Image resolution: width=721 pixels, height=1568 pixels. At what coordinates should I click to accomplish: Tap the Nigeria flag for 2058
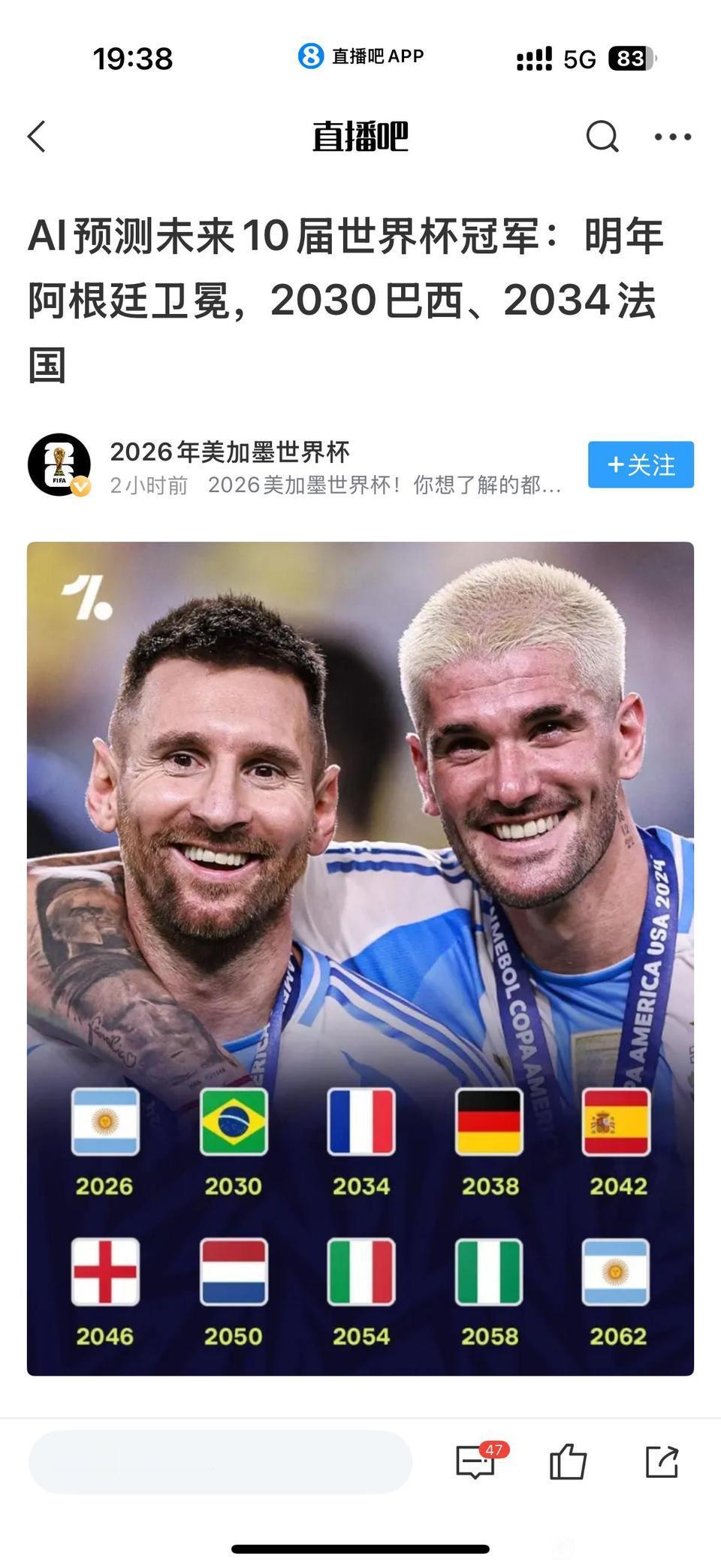click(490, 1273)
